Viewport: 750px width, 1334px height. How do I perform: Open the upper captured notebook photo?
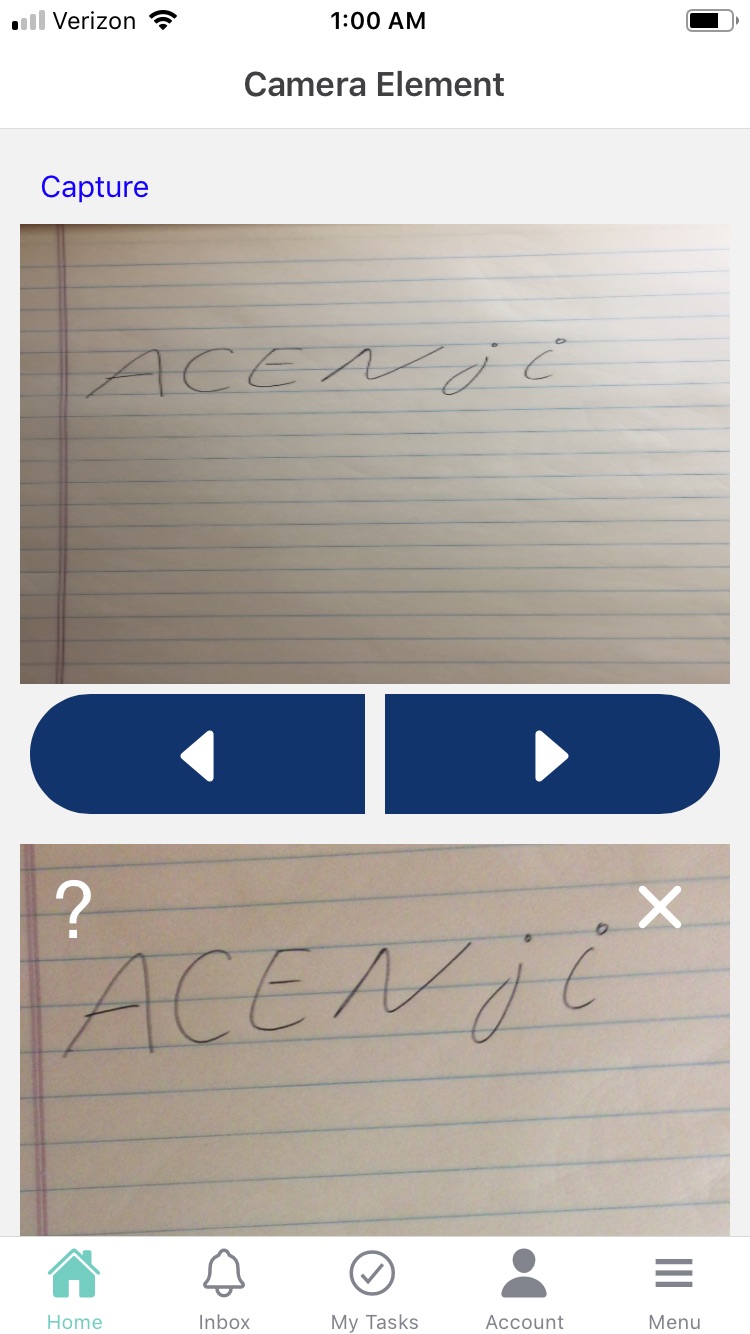point(375,453)
